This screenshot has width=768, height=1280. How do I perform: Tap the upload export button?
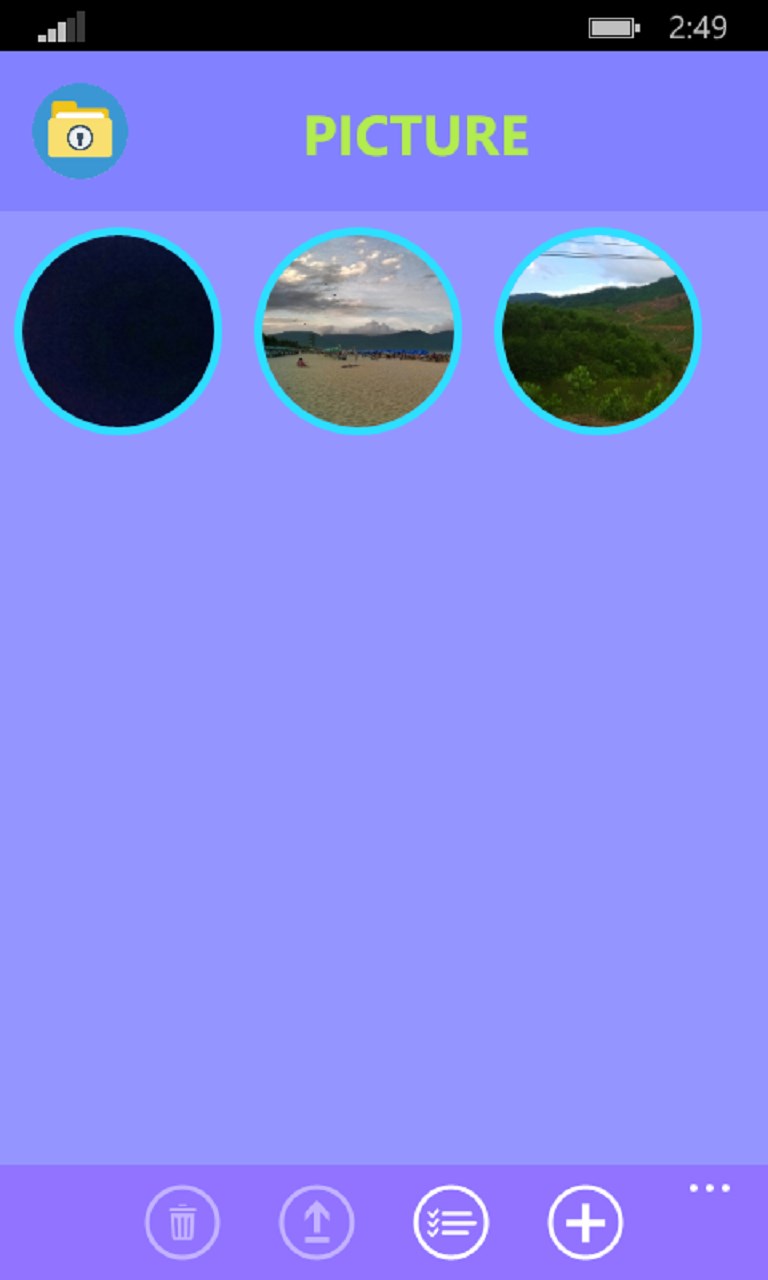pos(316,1222)
